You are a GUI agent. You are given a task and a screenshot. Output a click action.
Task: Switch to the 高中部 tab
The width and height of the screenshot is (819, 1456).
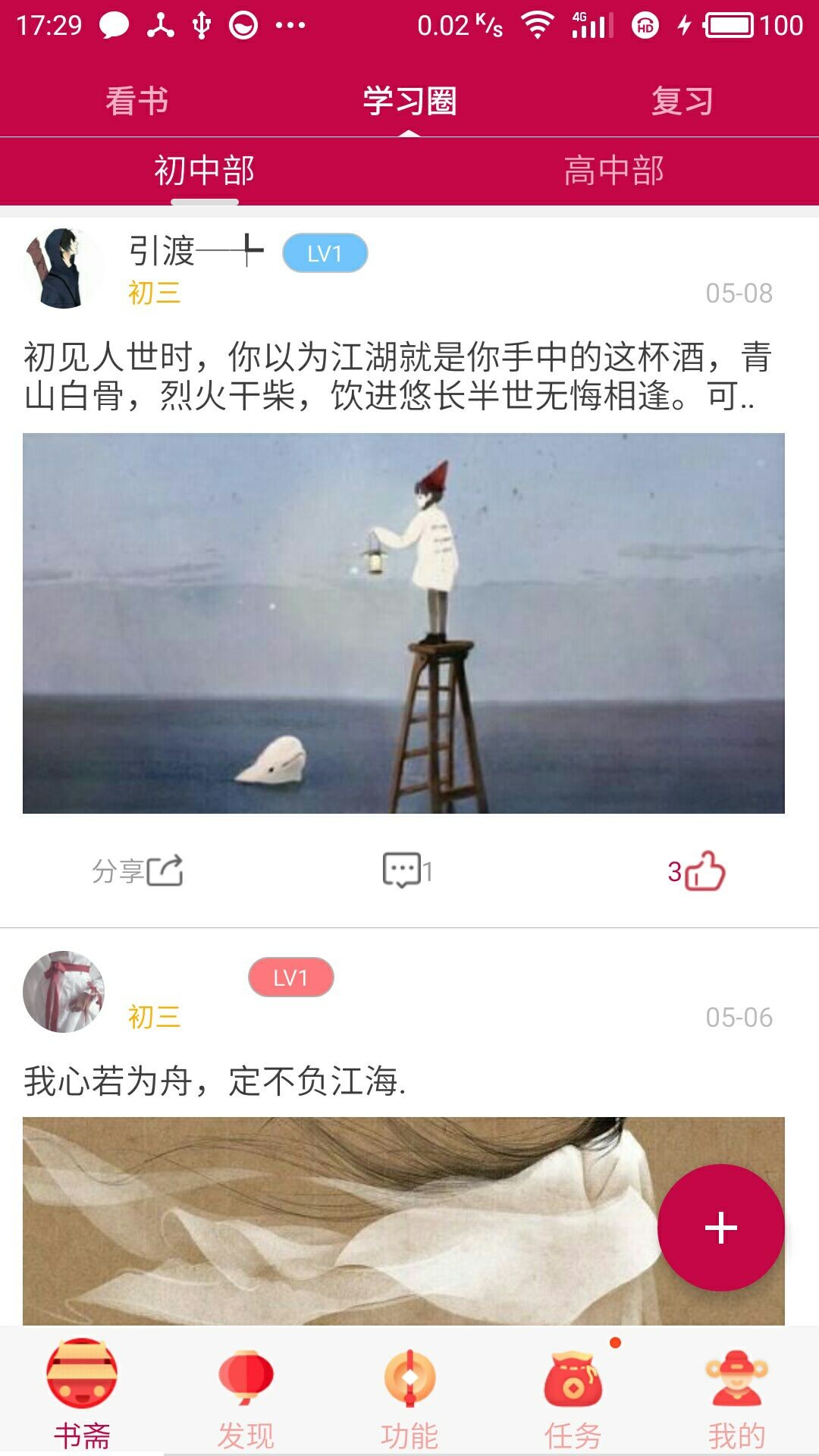[614, 171]
